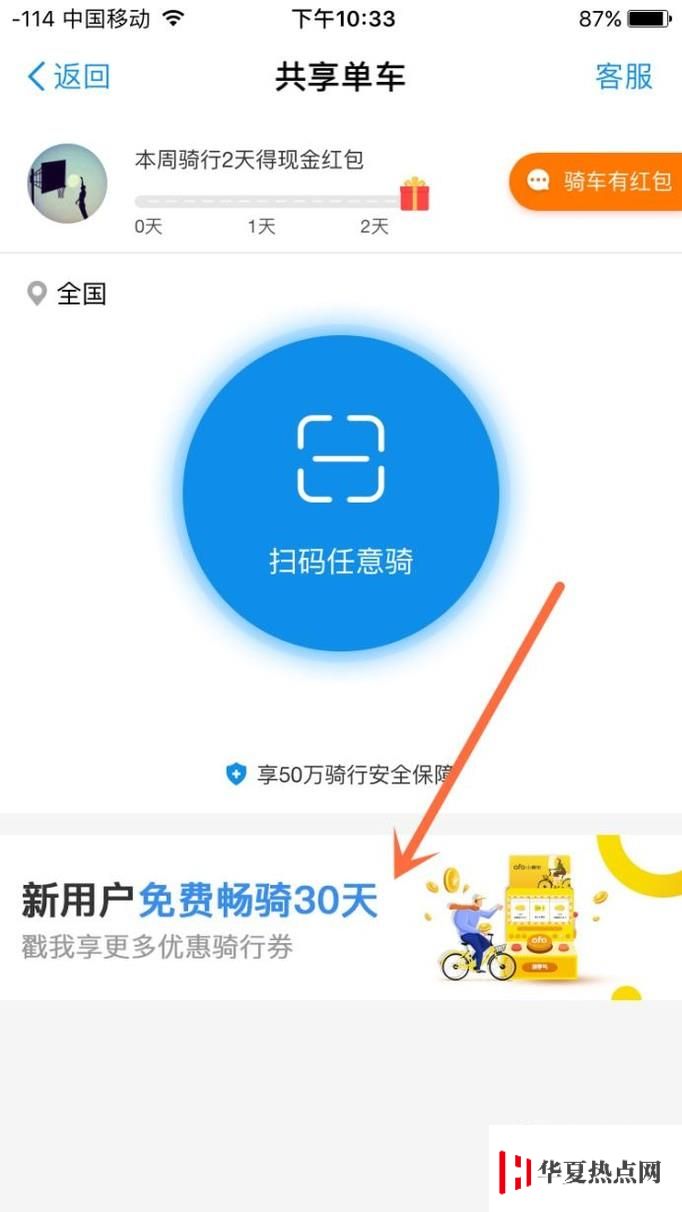This screenshot has width=682, height=1212.
Task: Change location from 全国
Action: 68,294
